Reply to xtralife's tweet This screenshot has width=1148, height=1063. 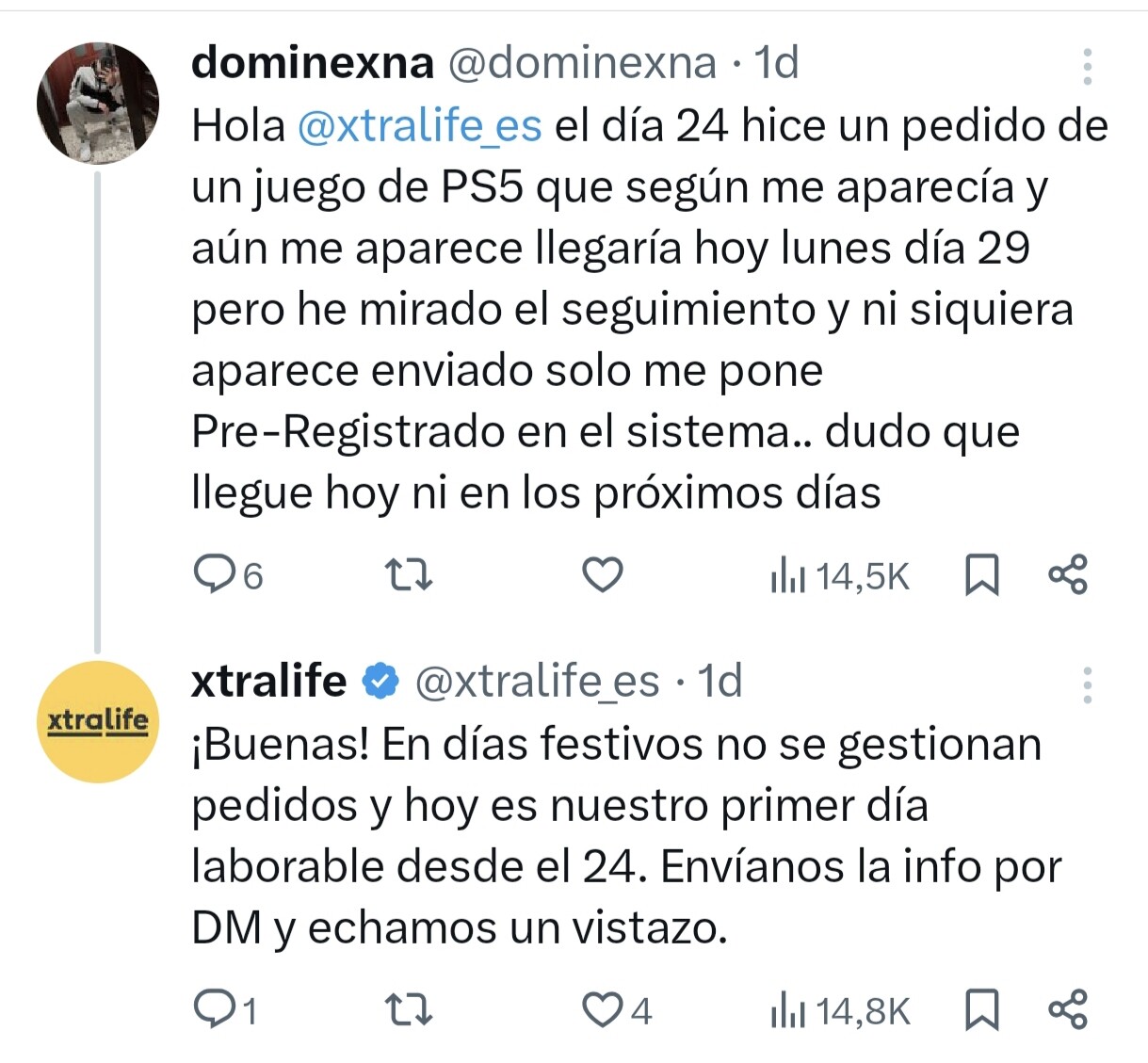(214, 1009)
